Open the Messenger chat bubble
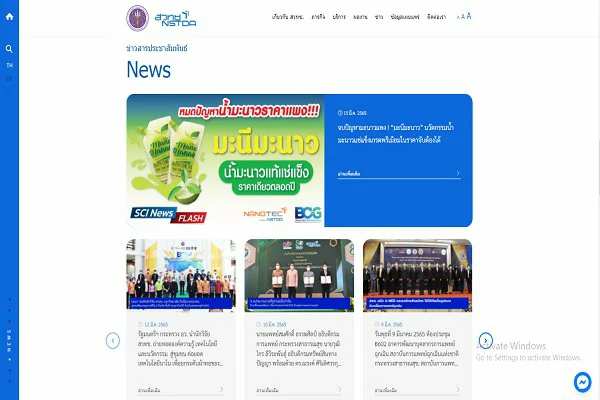This screenshot has width=600, height=400. (x=582, y=382)
